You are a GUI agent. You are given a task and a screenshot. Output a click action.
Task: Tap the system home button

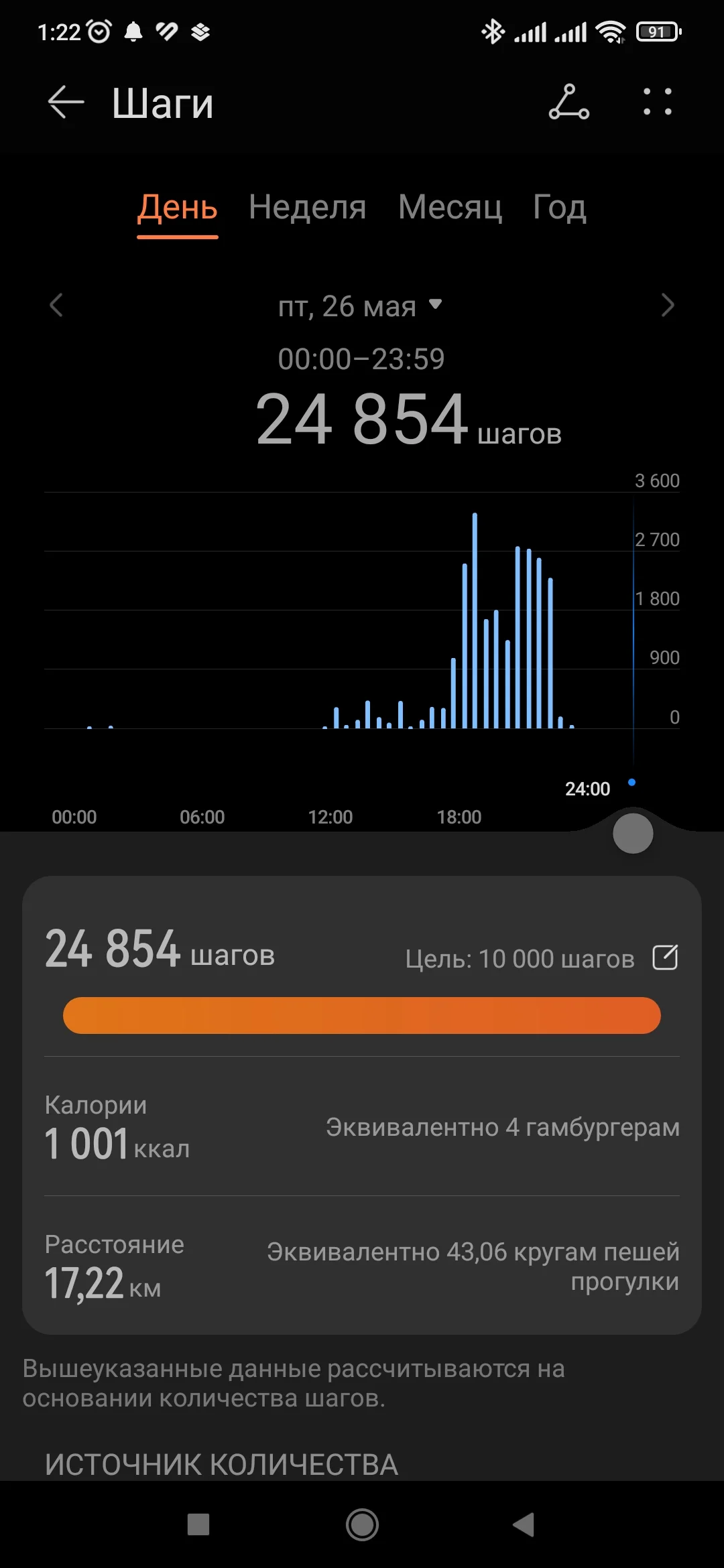coord(362,1525)
